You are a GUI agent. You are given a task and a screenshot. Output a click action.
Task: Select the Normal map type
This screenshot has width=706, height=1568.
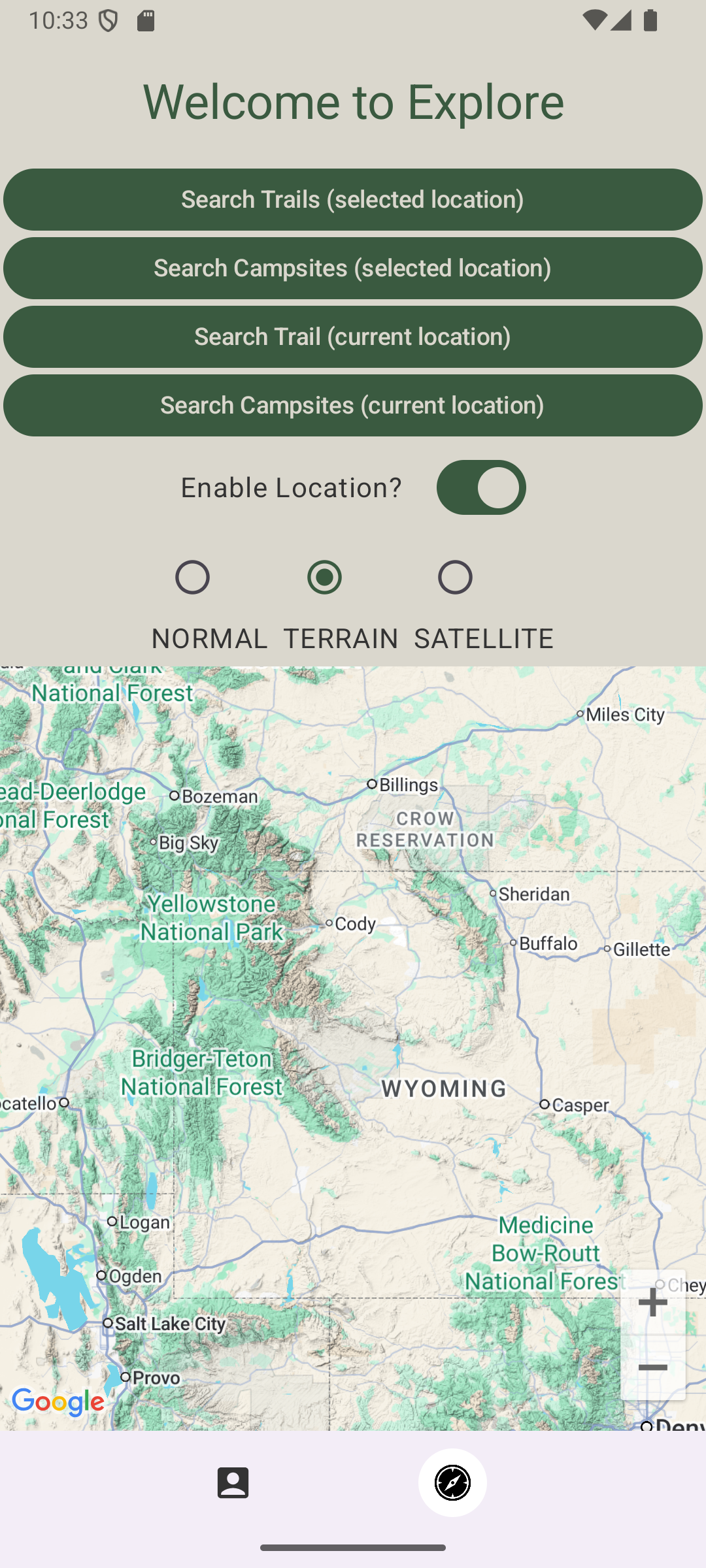[192, 578]
